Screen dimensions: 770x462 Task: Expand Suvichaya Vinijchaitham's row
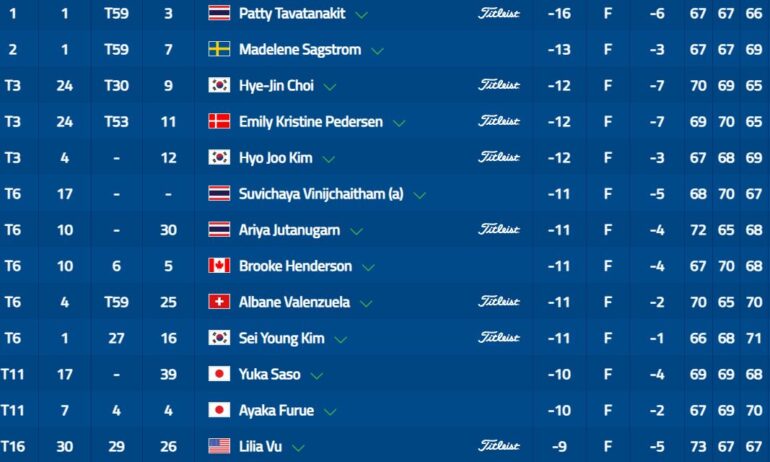click(419, 195)
